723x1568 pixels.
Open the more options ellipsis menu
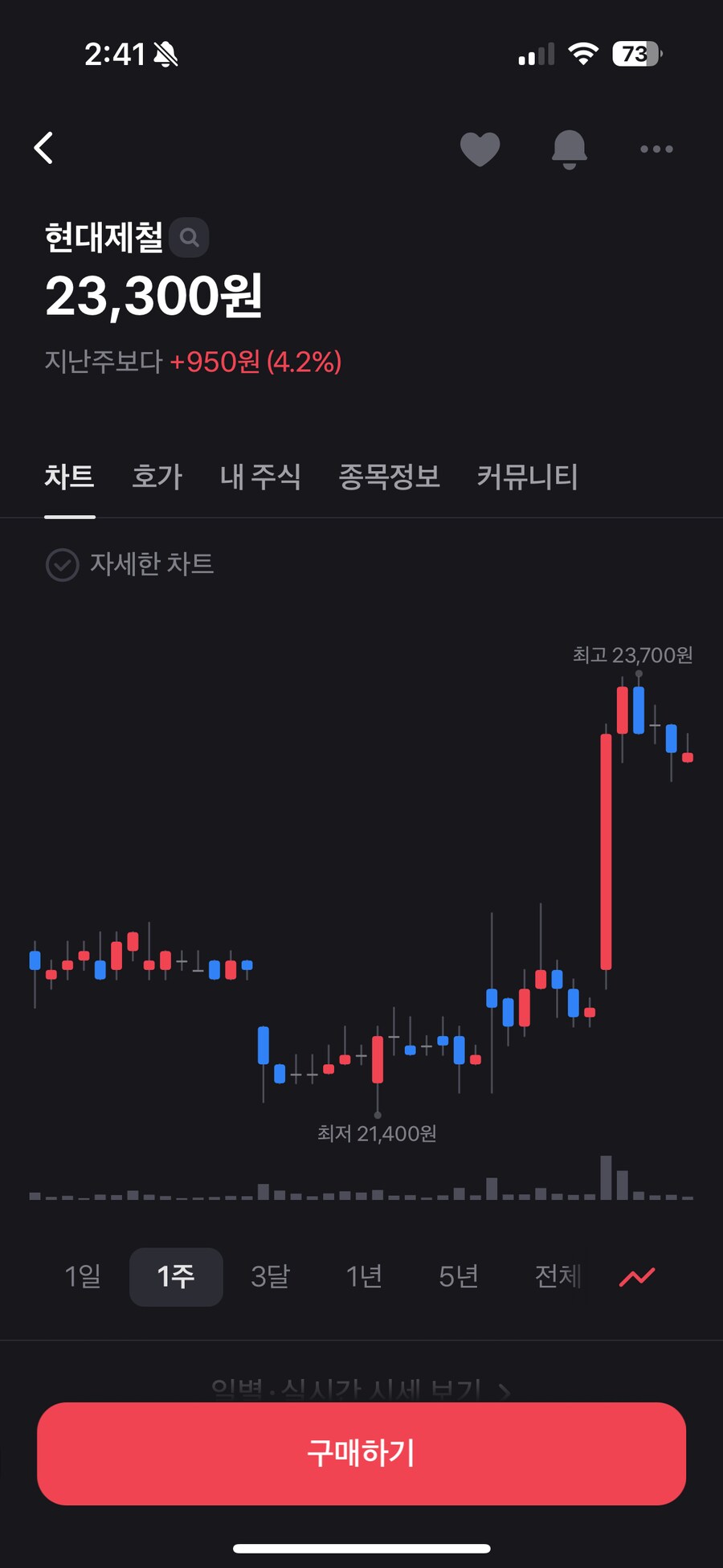click(x=656, y=149)
